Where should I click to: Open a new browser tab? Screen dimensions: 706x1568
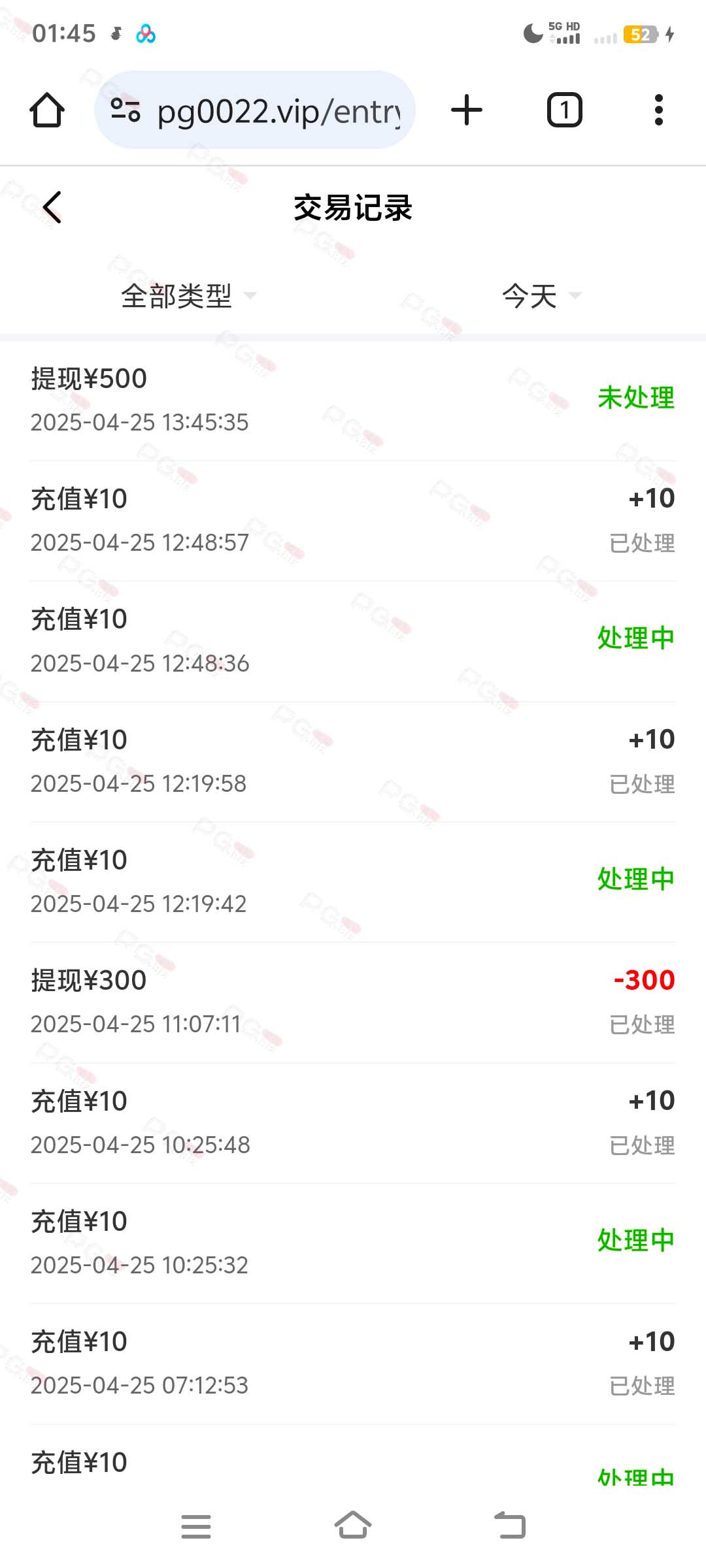pyautogui.click(x=467, y=110)
